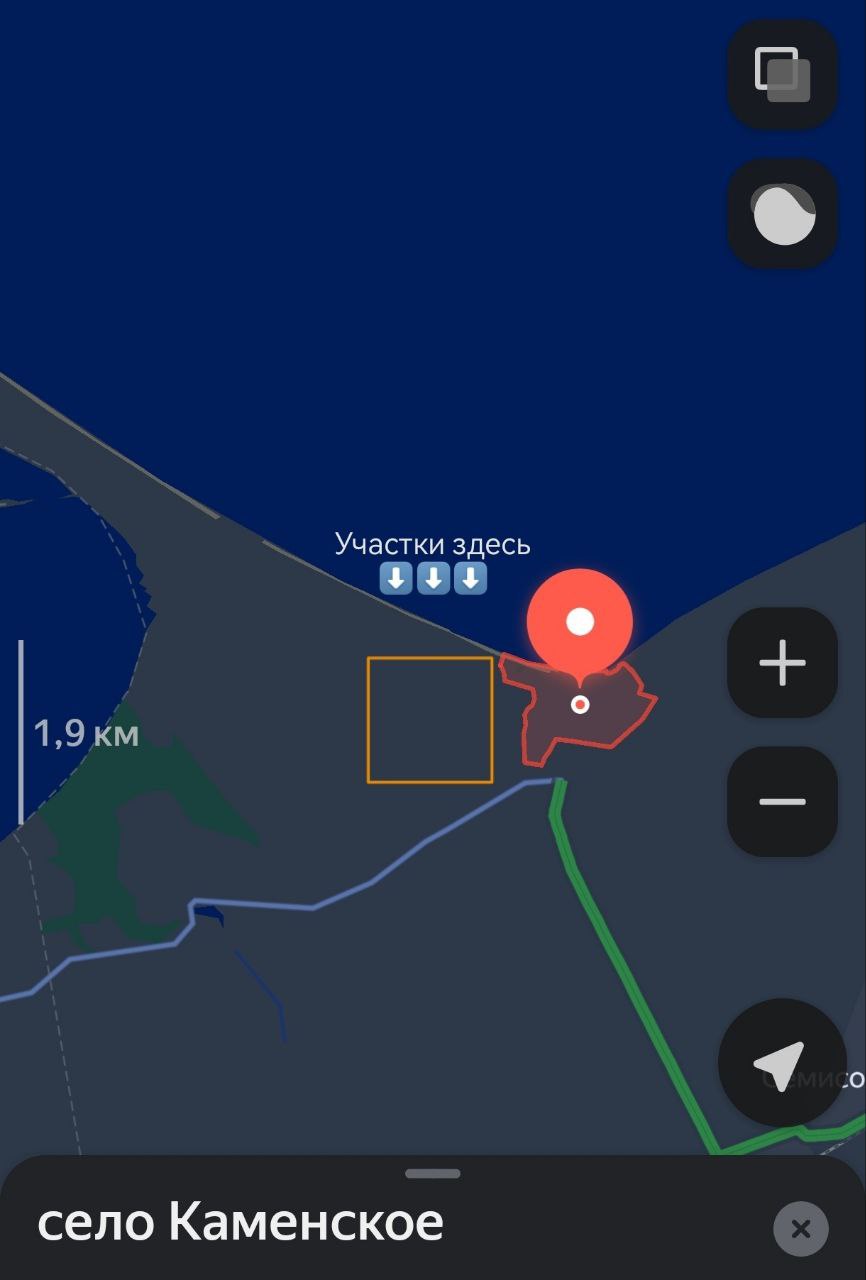The height and width of the screenshot is (1280, 866).
Task: Center map on my location arrow
Action: 780,1063
